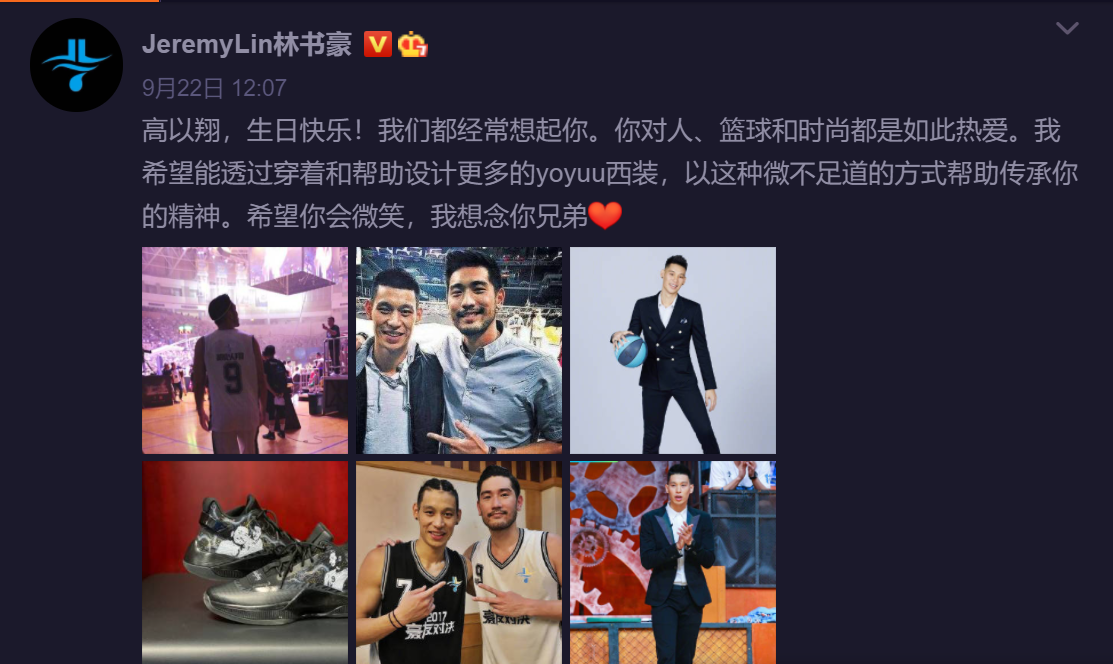
Task: Open the courtside selfie photo of two men
Action: 459,350
